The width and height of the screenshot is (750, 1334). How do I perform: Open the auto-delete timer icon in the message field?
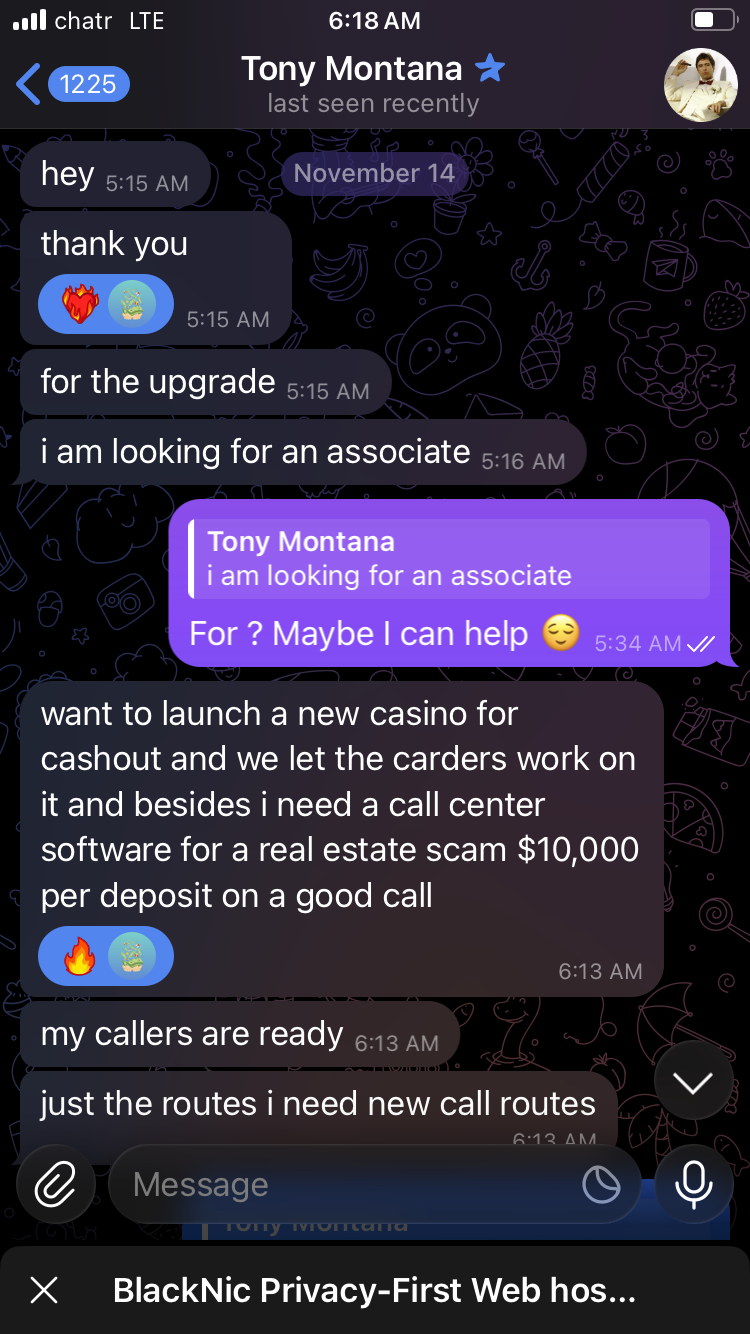(x=601, y=1185)
